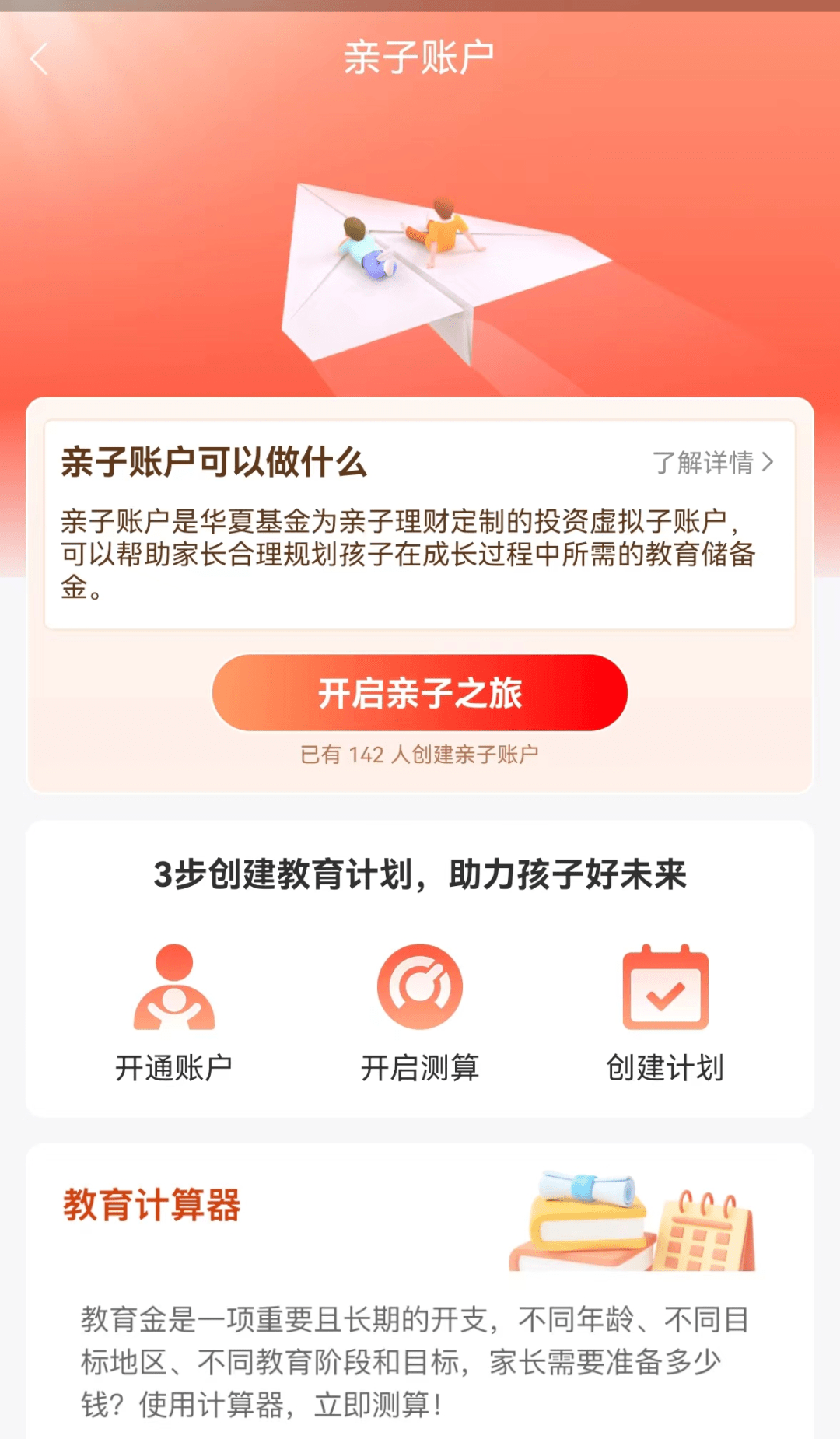The width and height of the screenshot is (840, 1439).
Task: Tap the 开启亲子之旅 button
Action: click(x=420, y=692)
